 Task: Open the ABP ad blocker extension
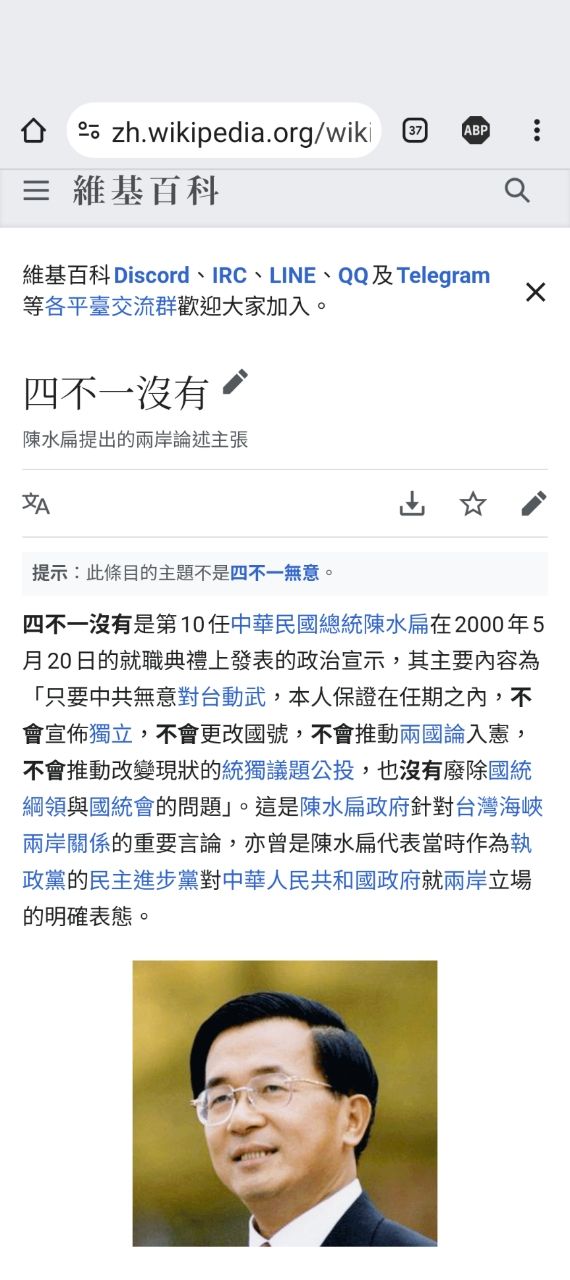pyautogui.click(x=476, y=130)
